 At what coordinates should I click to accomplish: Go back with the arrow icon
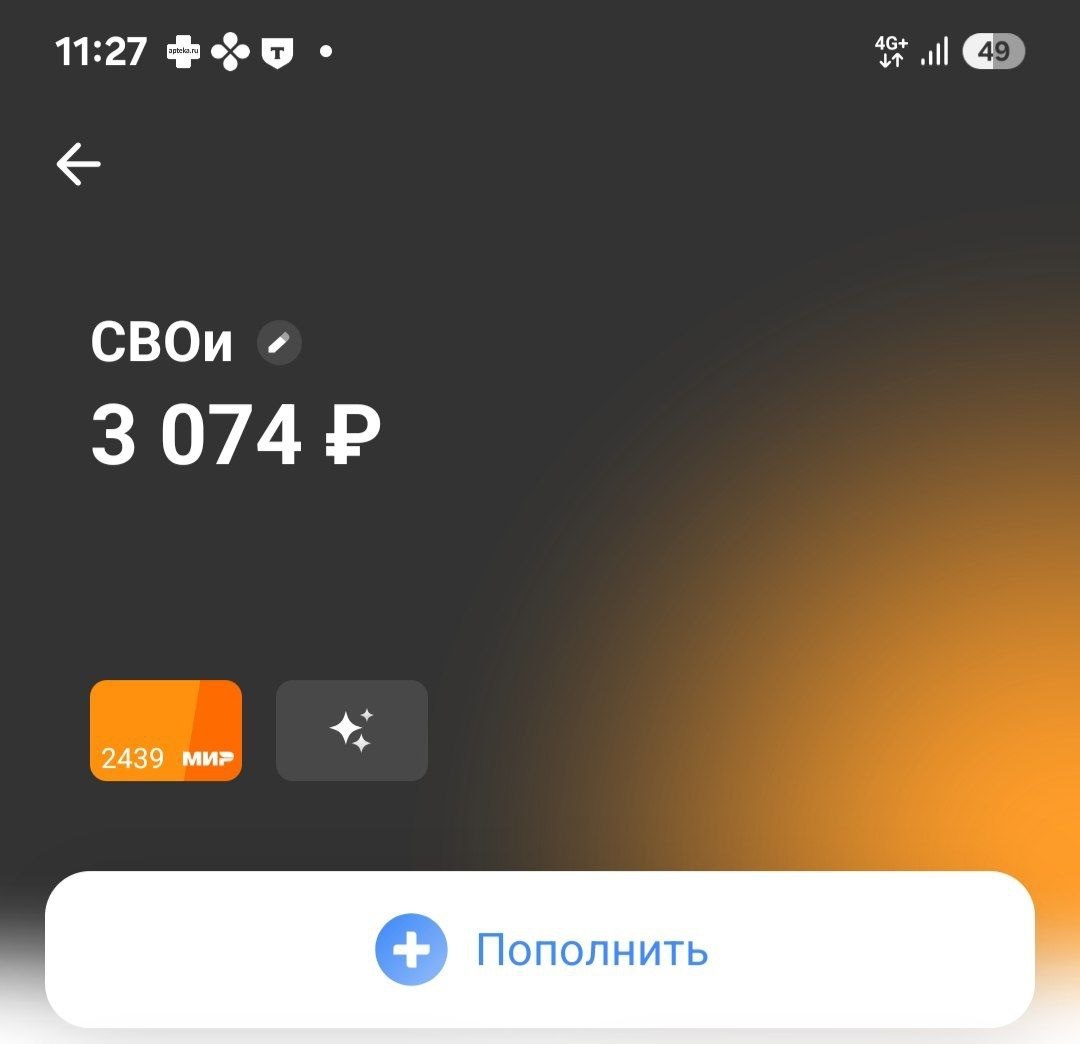tap(79, 164)
